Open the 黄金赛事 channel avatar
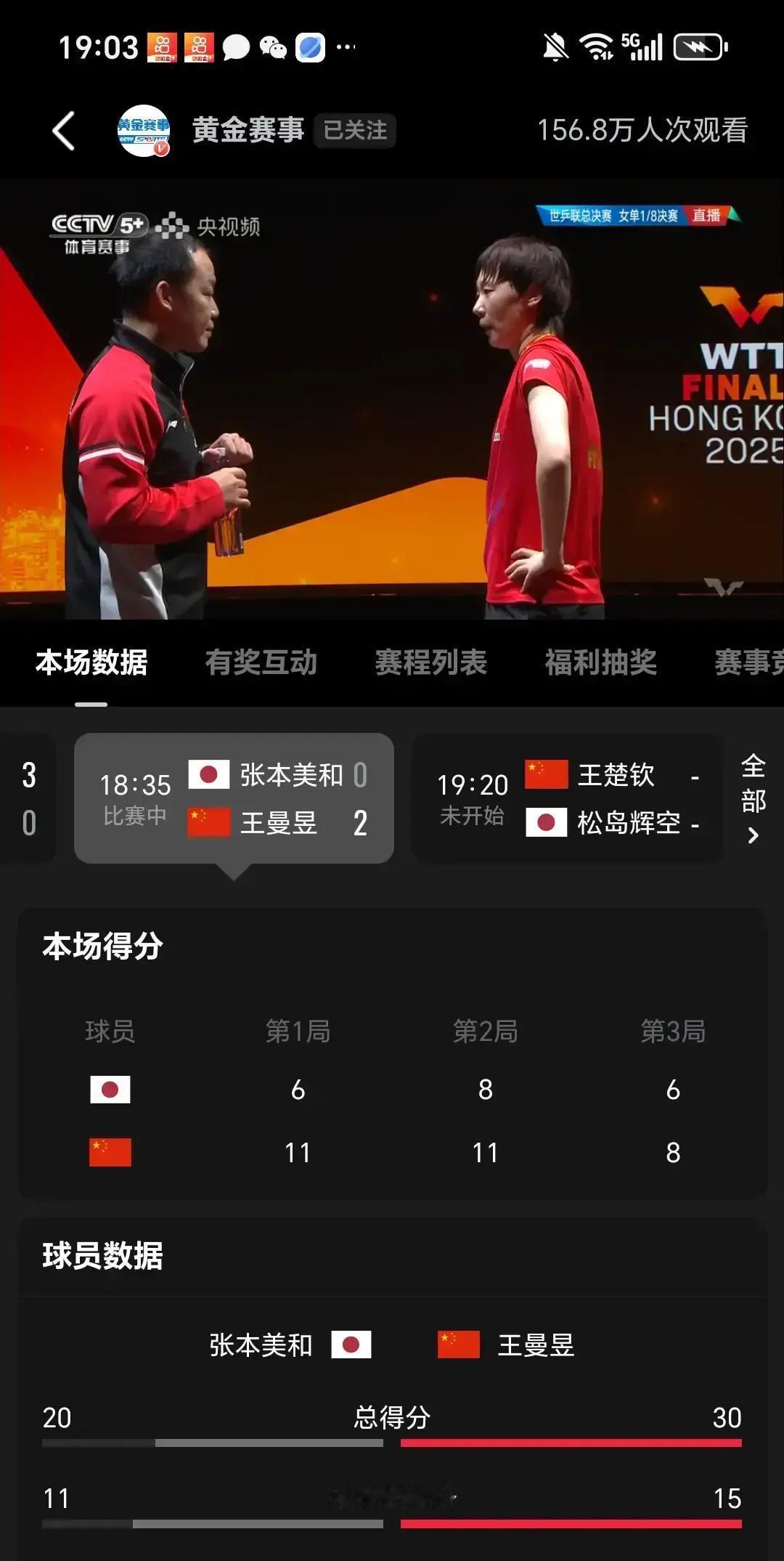 [x=142, y=131]
